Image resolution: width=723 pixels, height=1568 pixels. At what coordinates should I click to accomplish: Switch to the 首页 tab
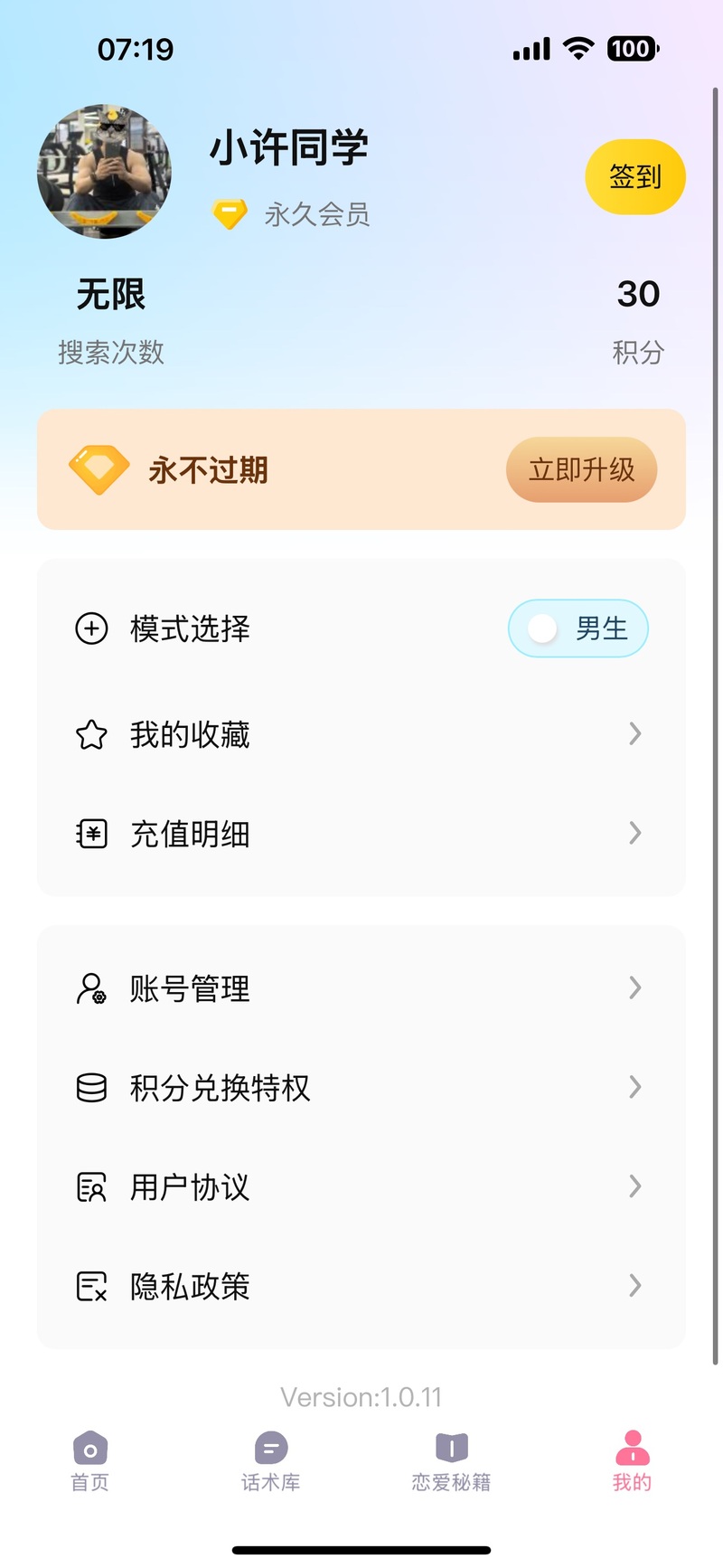[x=90, y=1461]
